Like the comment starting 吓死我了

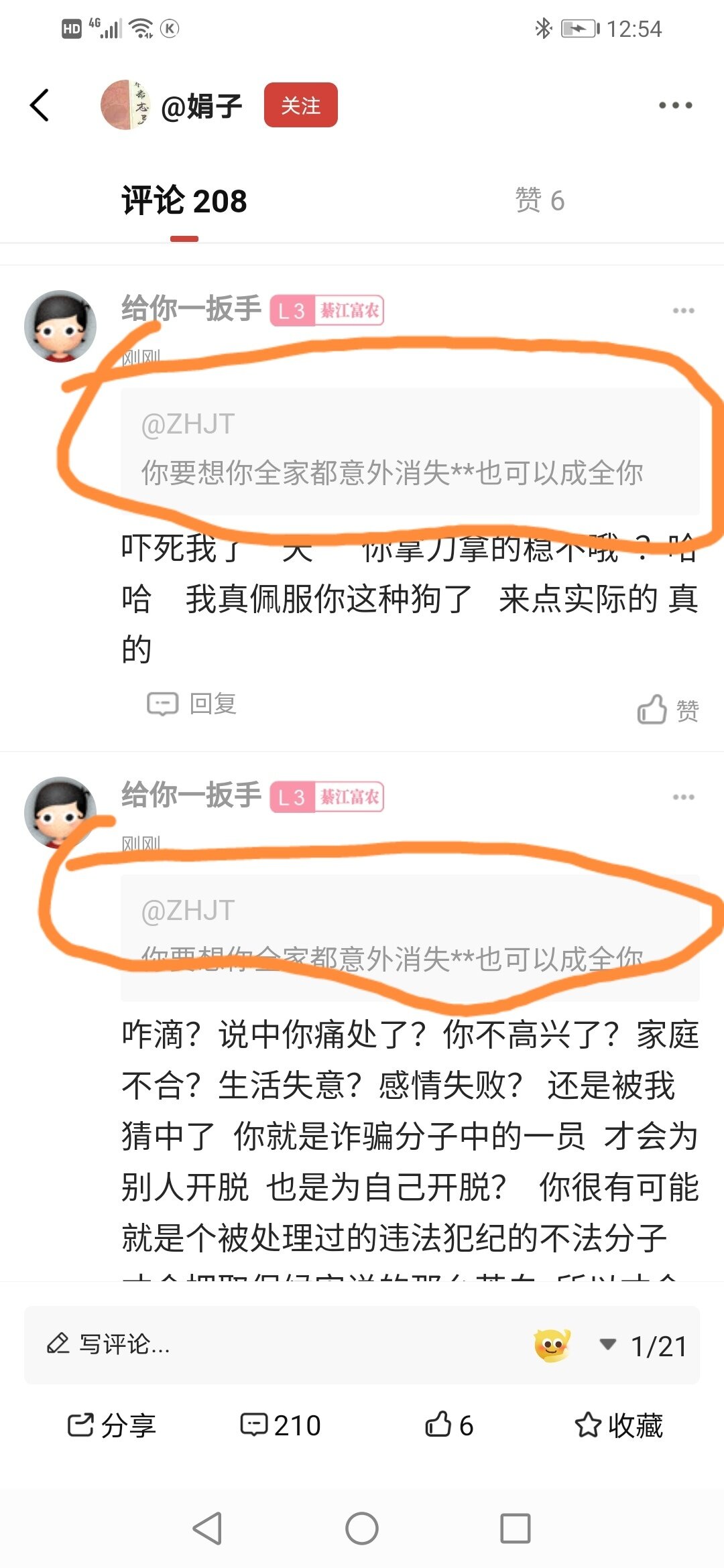[668, 709]
